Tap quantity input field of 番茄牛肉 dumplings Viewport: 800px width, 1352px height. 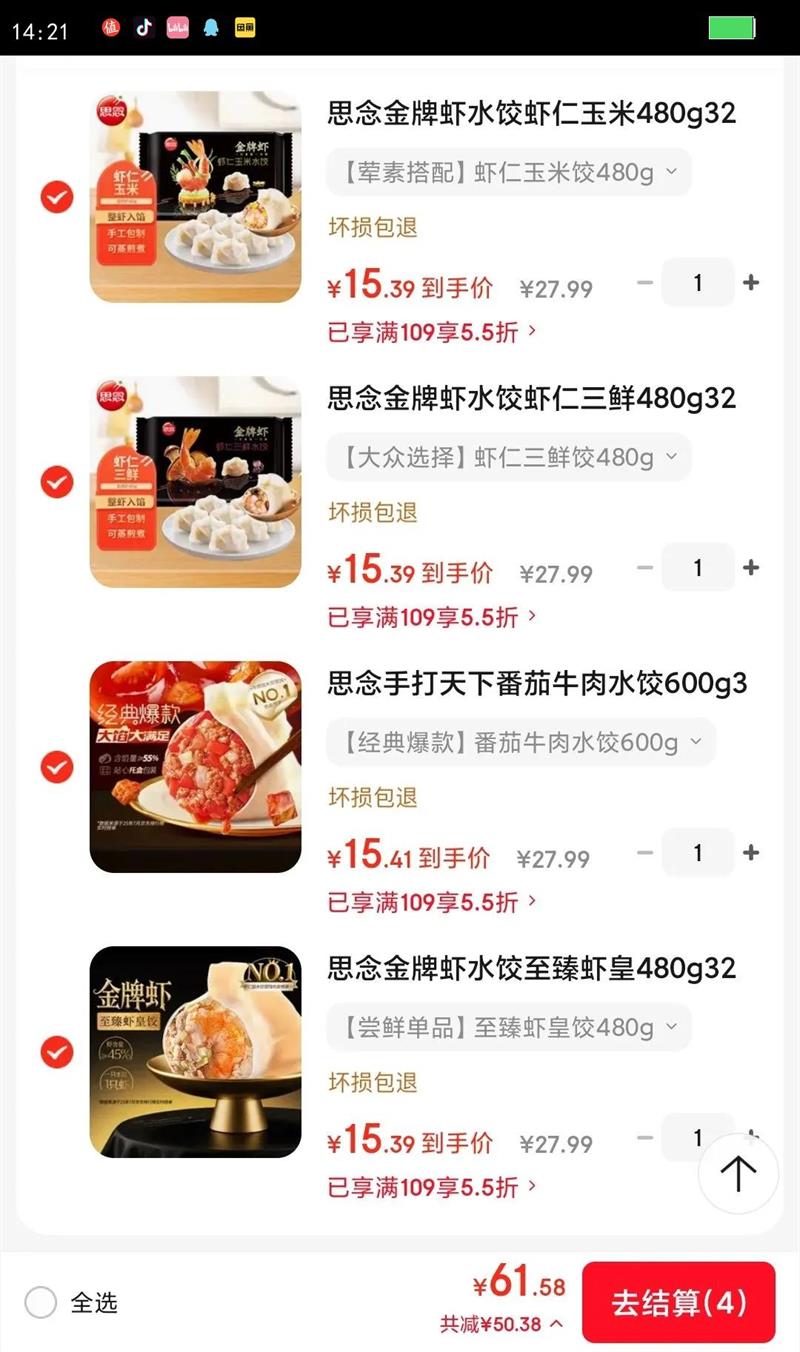coord(697,853)
